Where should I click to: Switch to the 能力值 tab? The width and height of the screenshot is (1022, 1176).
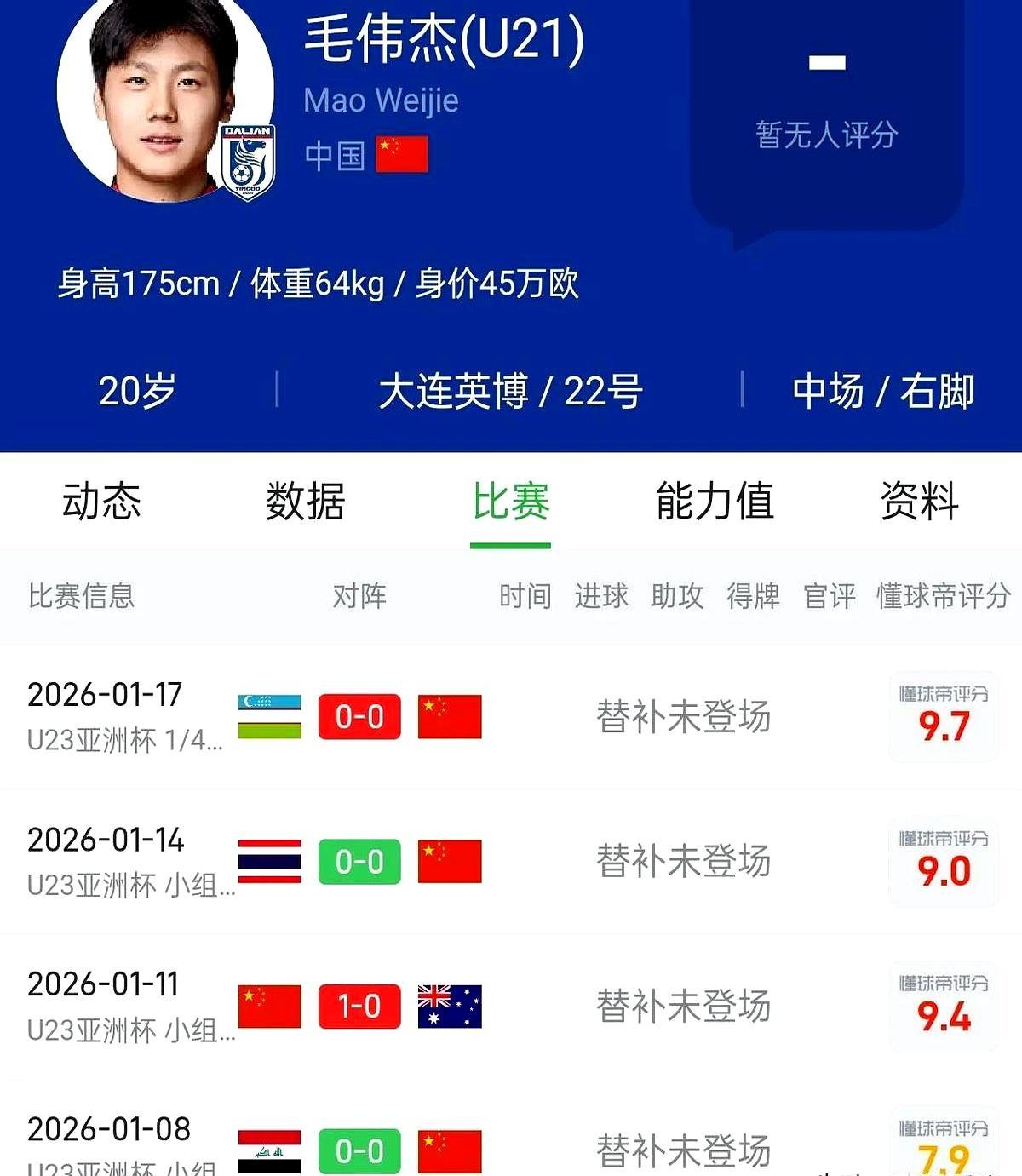[714, 504]
